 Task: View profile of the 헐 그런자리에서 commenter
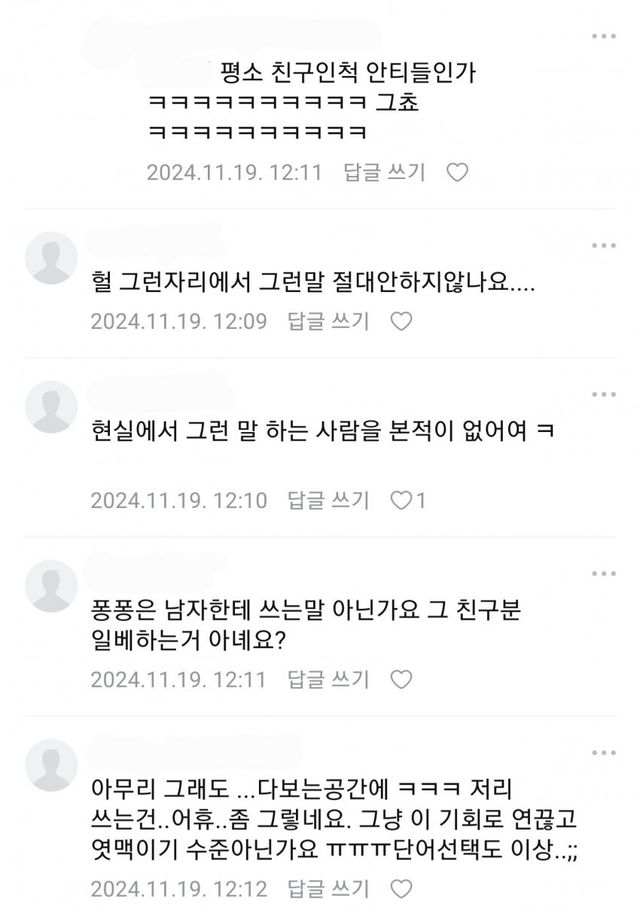pyautogui.click(x=50, y=257)
